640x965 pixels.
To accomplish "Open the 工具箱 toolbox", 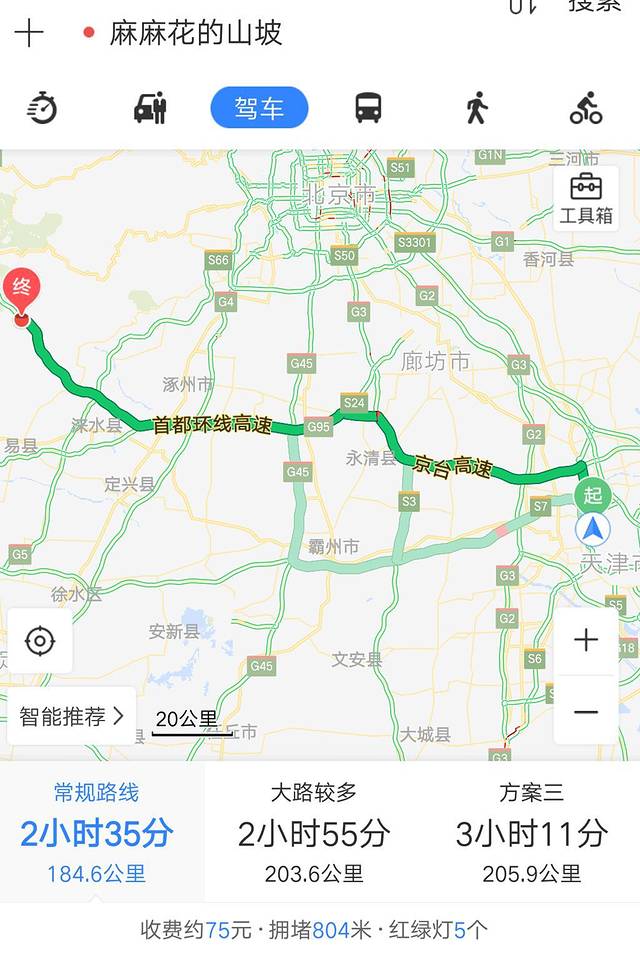I will (x=586, y=198).
